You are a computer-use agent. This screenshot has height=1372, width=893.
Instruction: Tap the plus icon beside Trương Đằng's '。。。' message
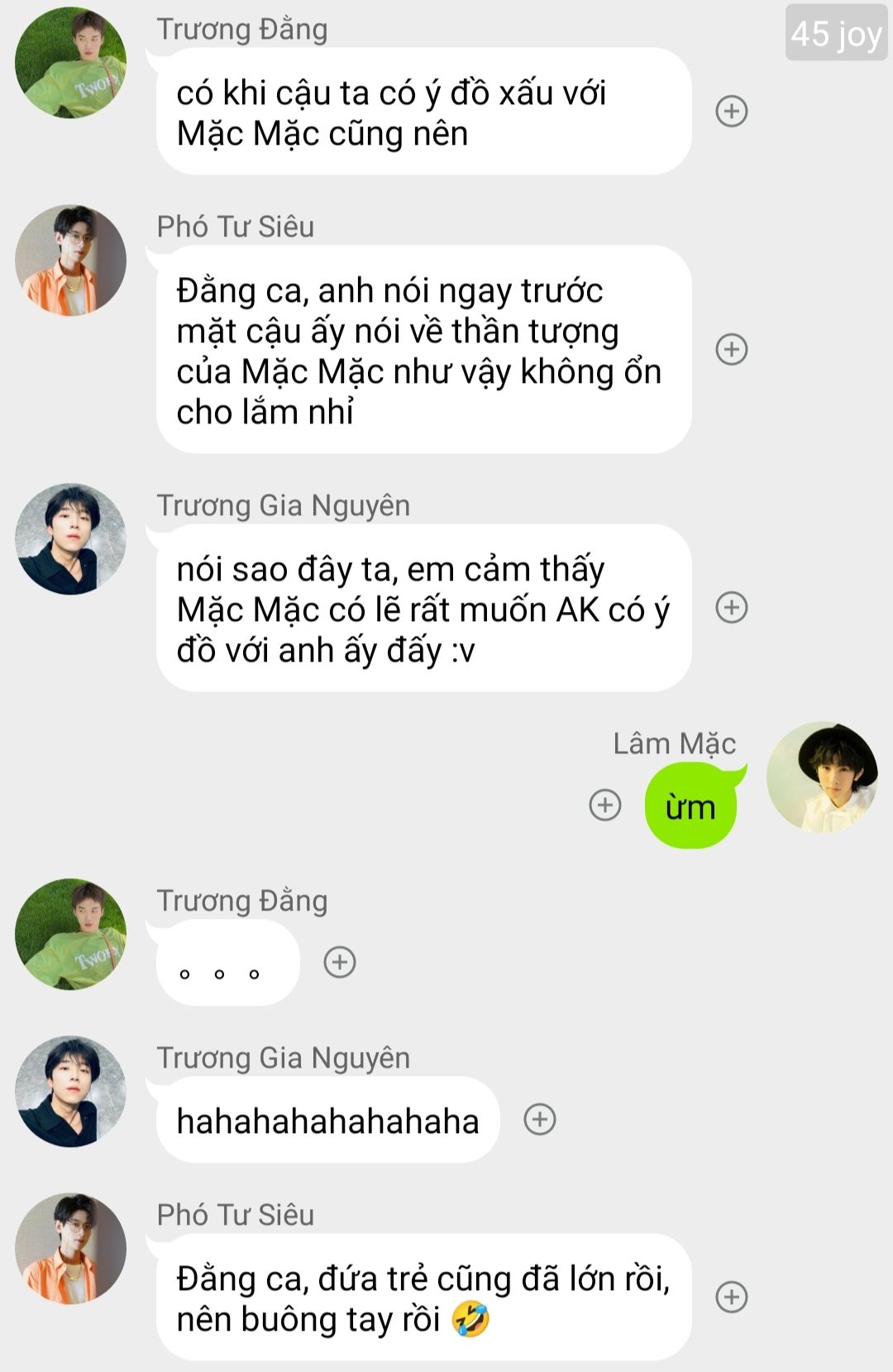(340, 962)
